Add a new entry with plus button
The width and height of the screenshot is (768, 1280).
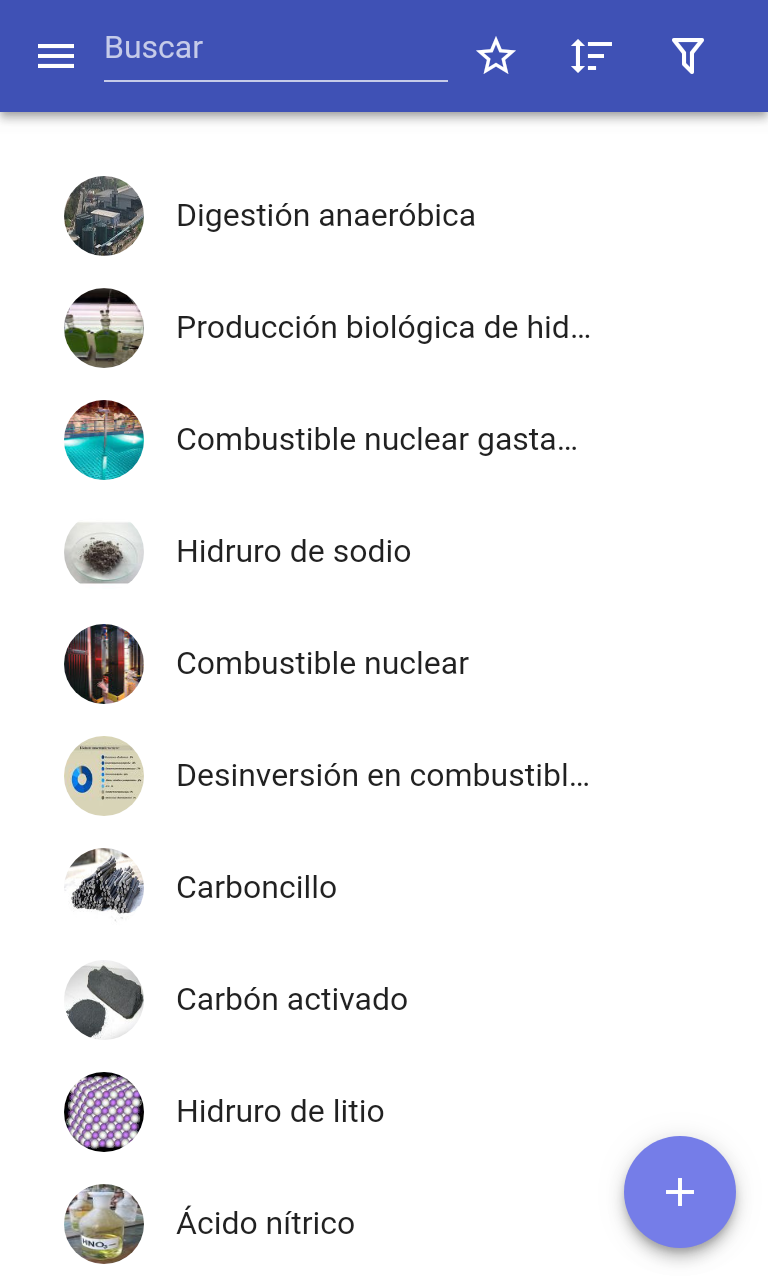tap(679, 1191)
